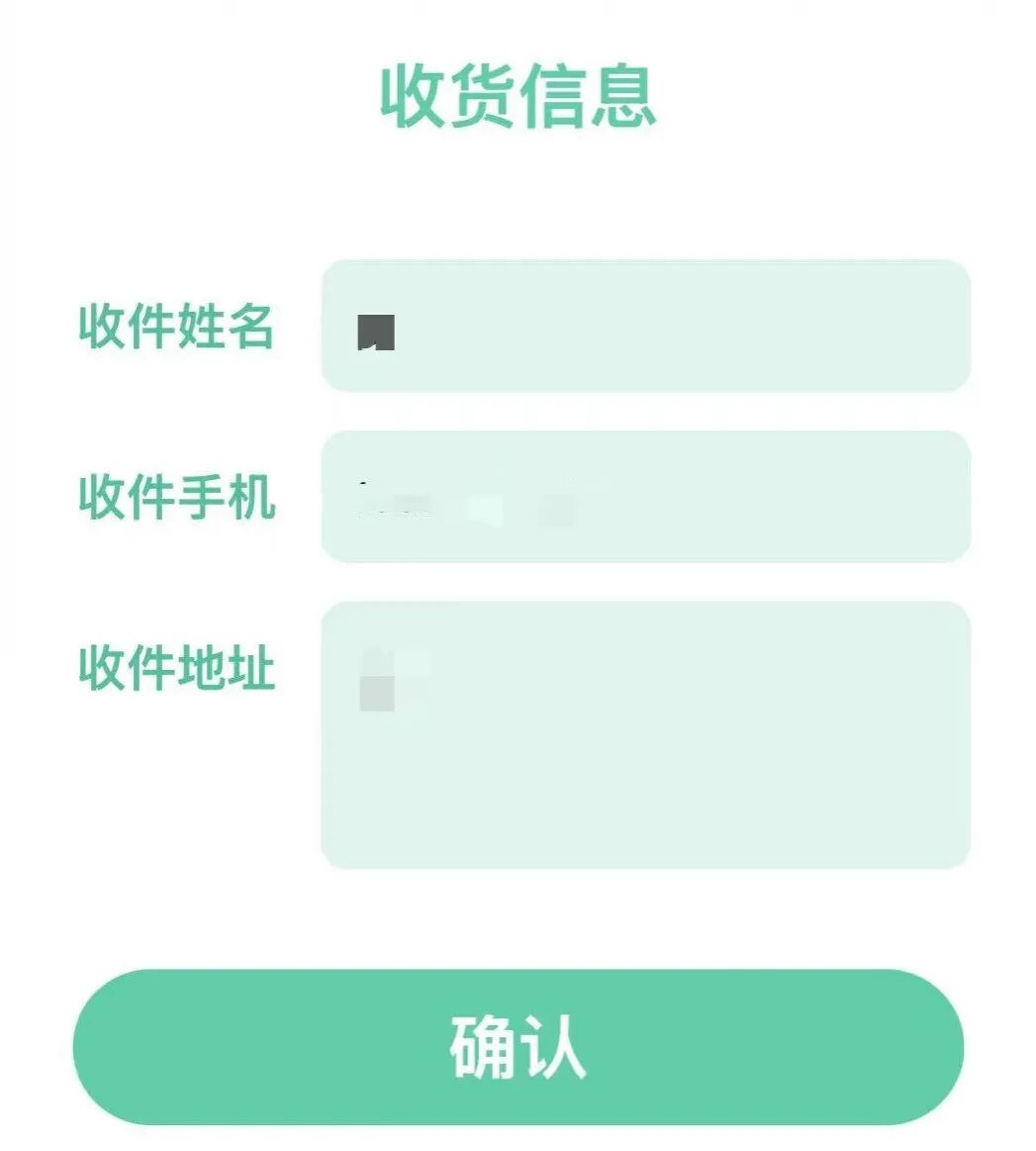Image resolution: width=1036 pixels, height=1151 pixels.
Task: Focus the 收件地址 address box
Action: [646, 734]
